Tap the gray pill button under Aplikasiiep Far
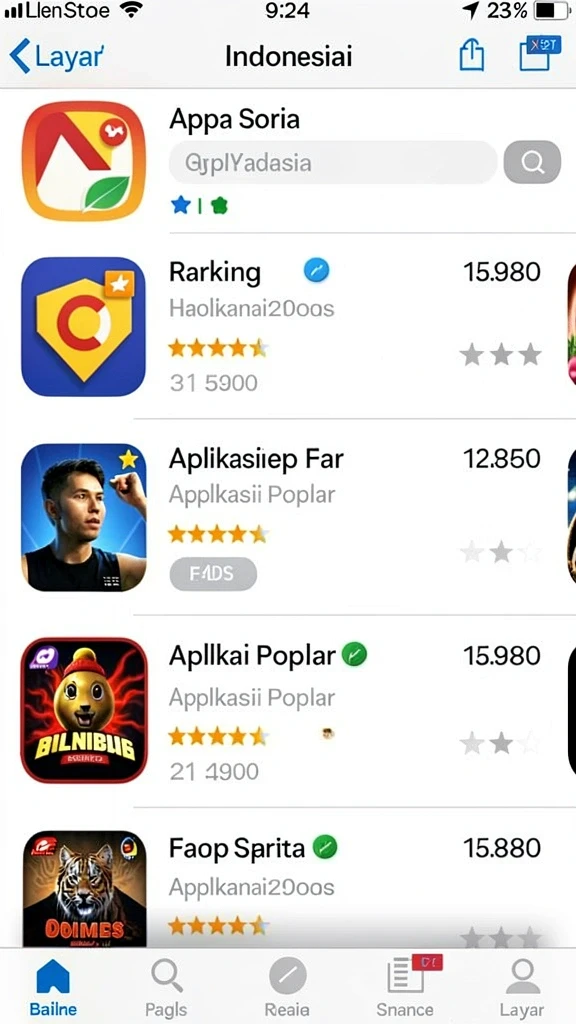Viewport: 576px width, 1024px height. [x=213, y=574]
